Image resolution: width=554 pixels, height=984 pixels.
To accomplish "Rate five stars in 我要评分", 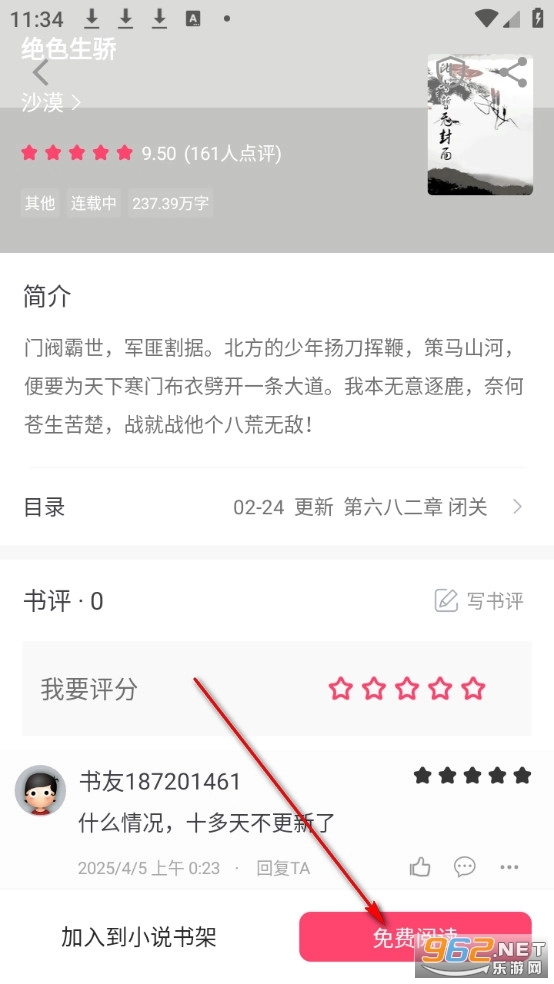I will click(473, 688).
